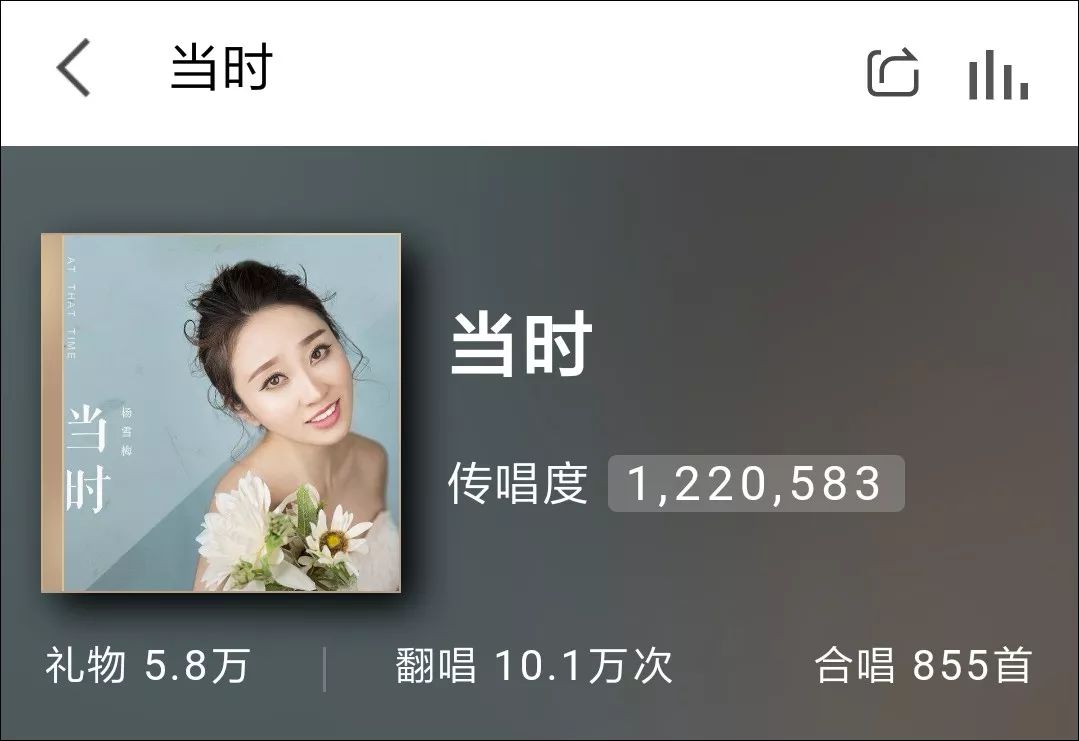The width and height of the screenshot is (1079, 741).
Task: Share the song 当时
Action: (x=892, y=72)
